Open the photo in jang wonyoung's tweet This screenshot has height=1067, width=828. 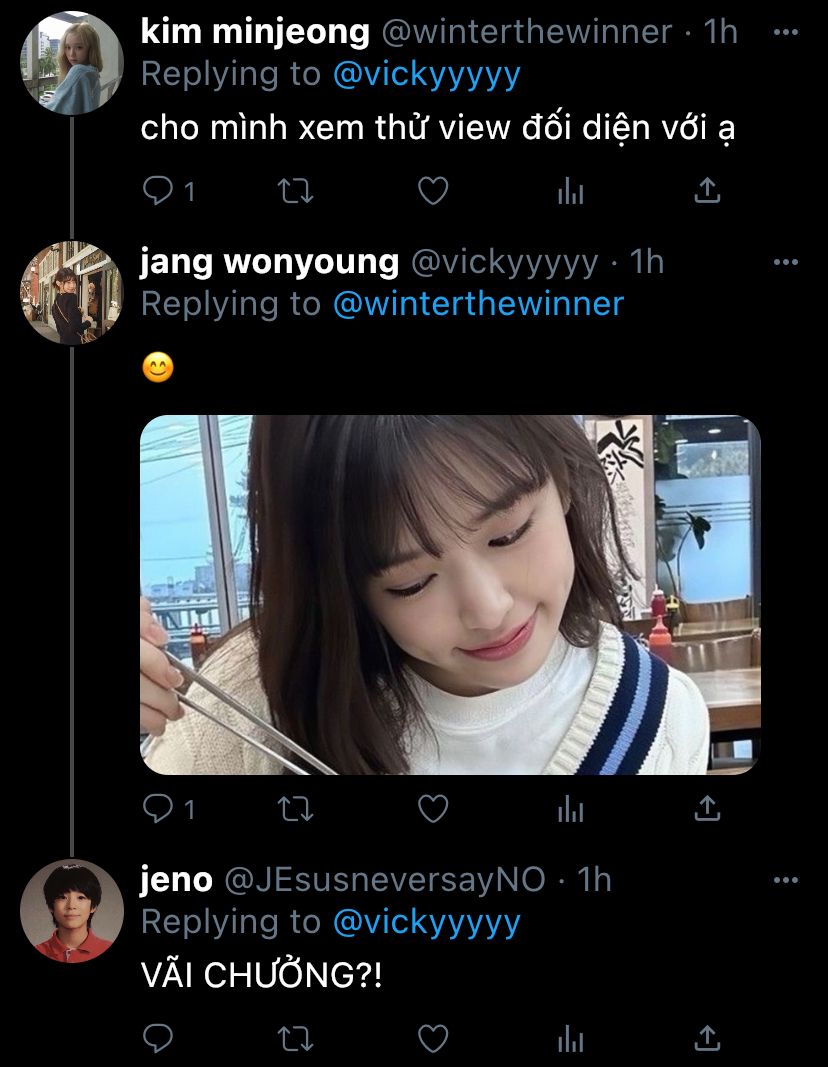450,595
